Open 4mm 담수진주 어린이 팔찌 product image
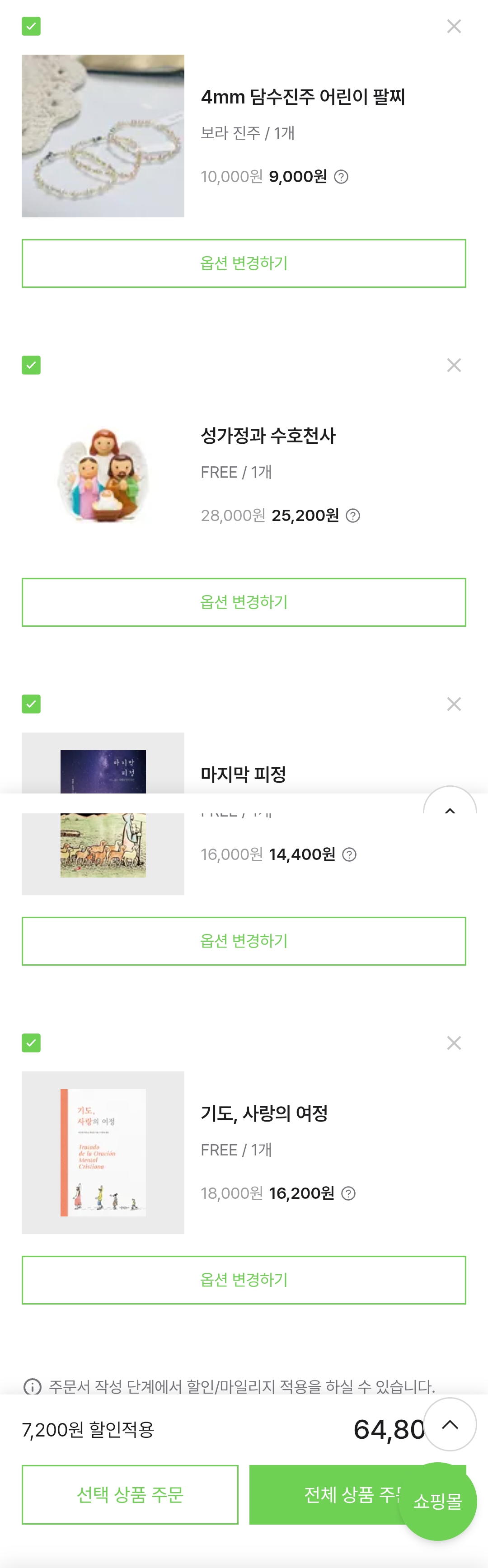Image resolution: width=488 pixels, height=1568 pixels. pyautogui.click(x=103, y=136)
